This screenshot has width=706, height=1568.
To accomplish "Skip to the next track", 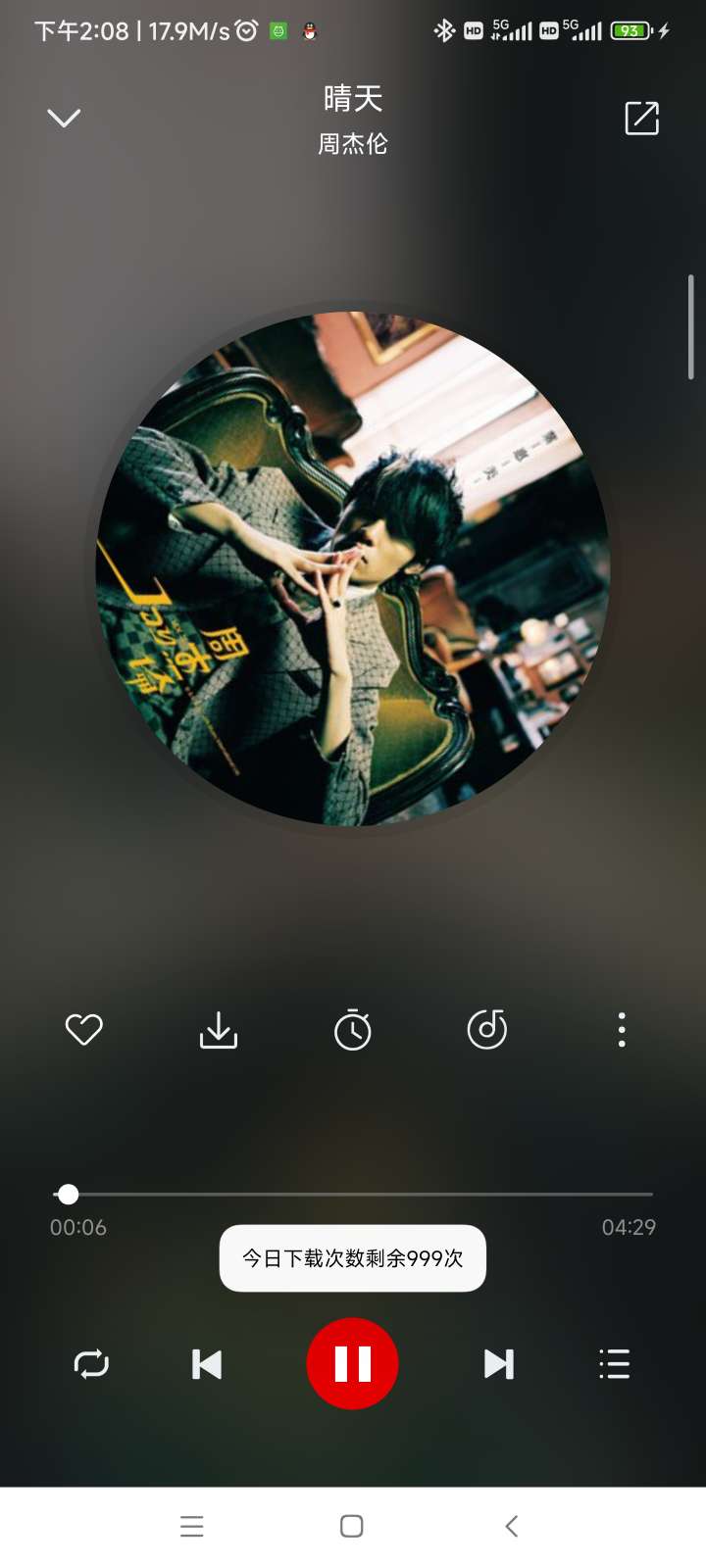I will coord(498,1363).
